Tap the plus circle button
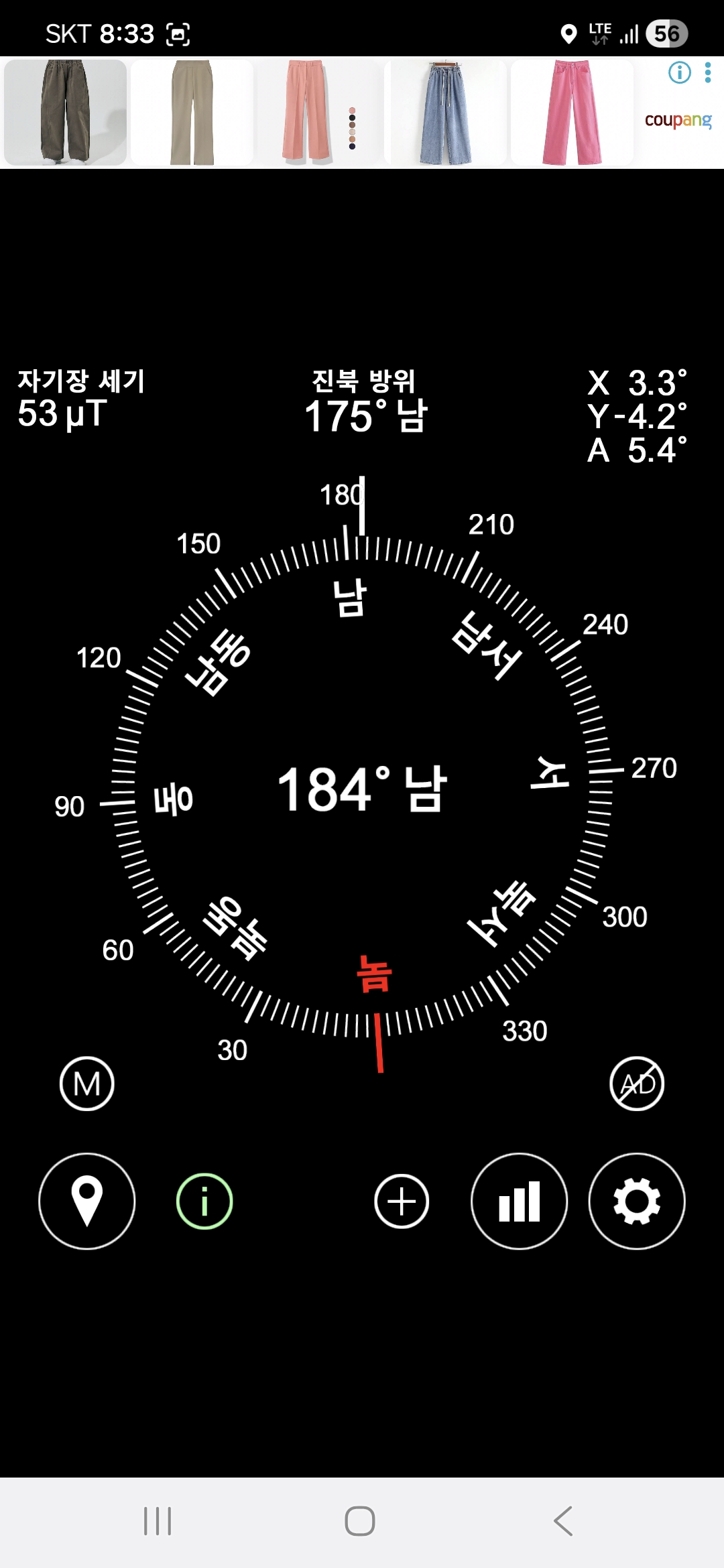 pyautogui.click(x=402, y=1201)
